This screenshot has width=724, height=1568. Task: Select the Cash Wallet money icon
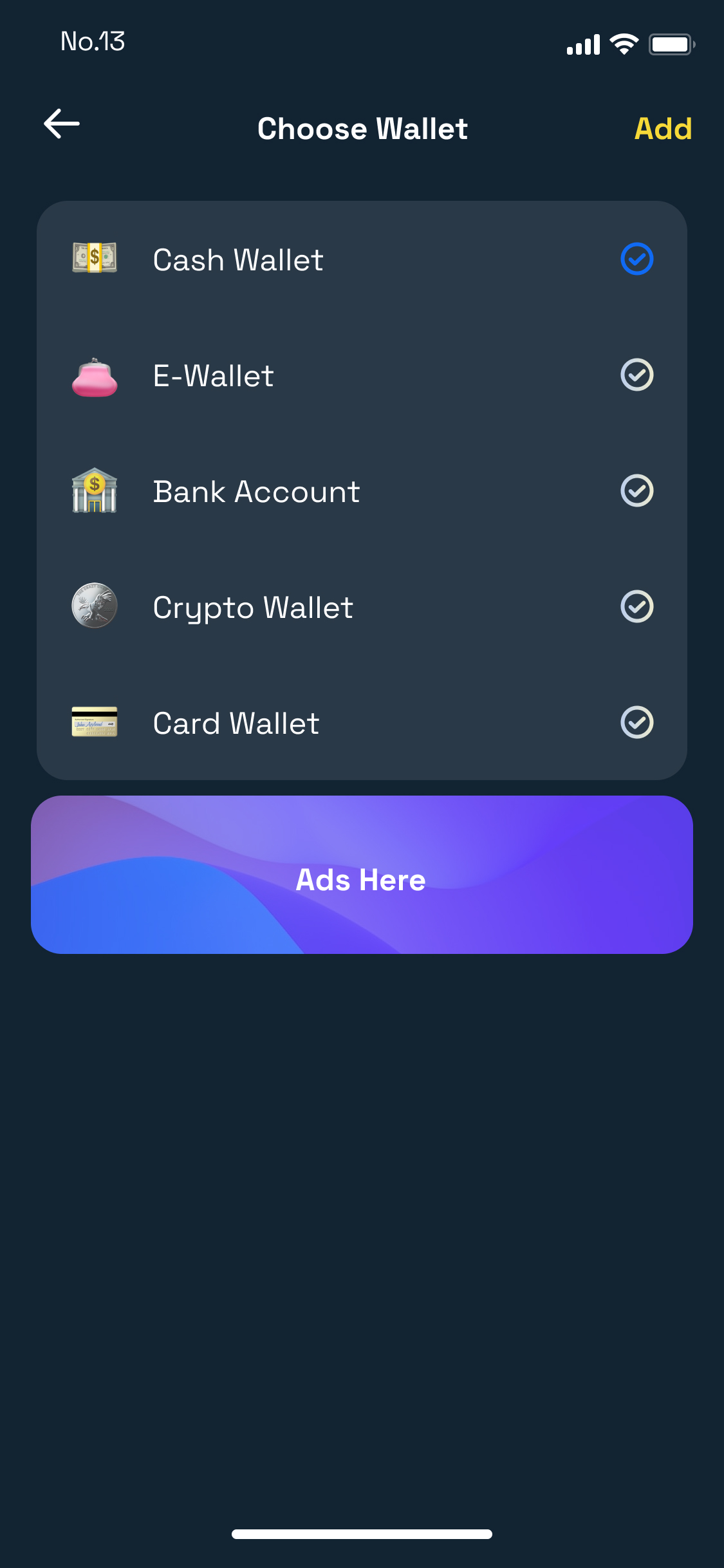point(94,259)
